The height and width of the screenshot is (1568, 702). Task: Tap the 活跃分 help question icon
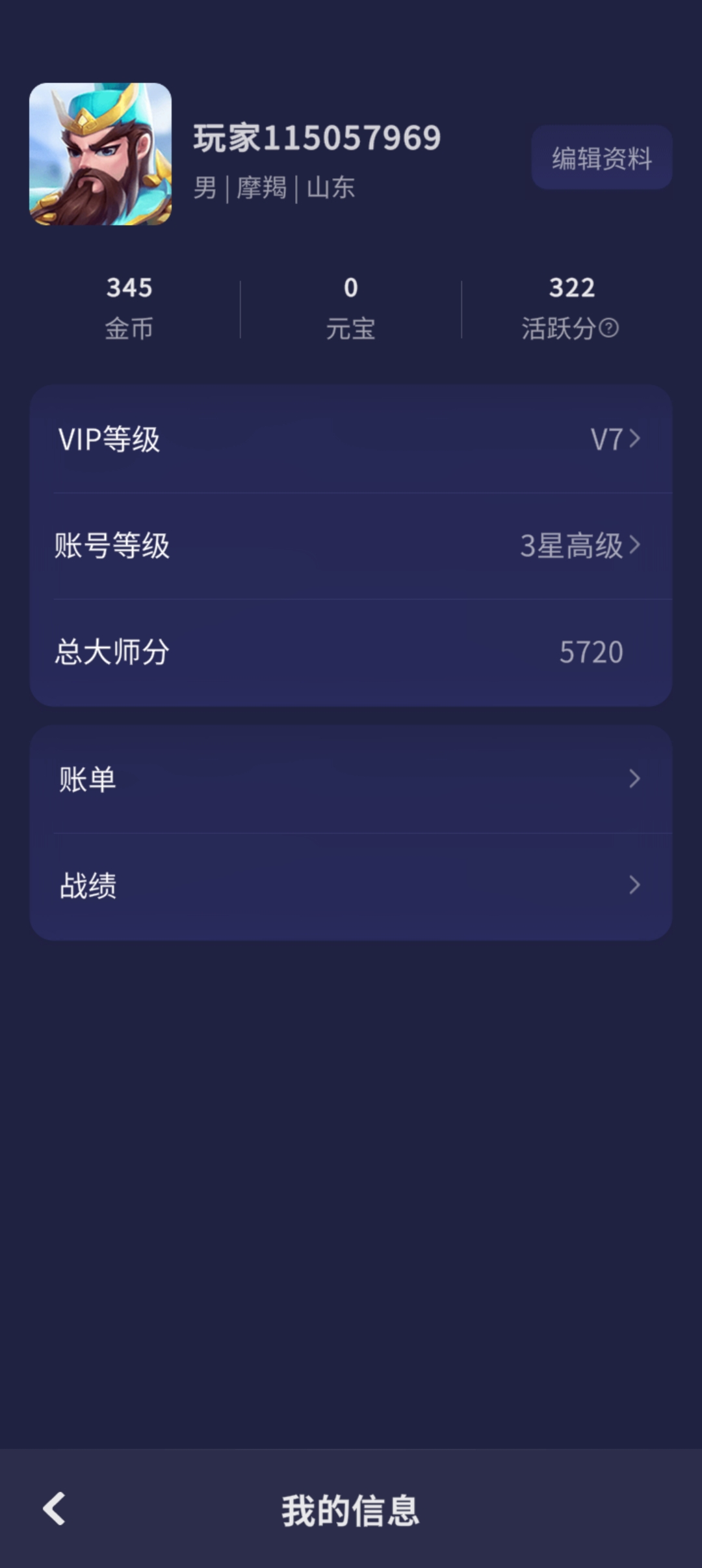609,328
